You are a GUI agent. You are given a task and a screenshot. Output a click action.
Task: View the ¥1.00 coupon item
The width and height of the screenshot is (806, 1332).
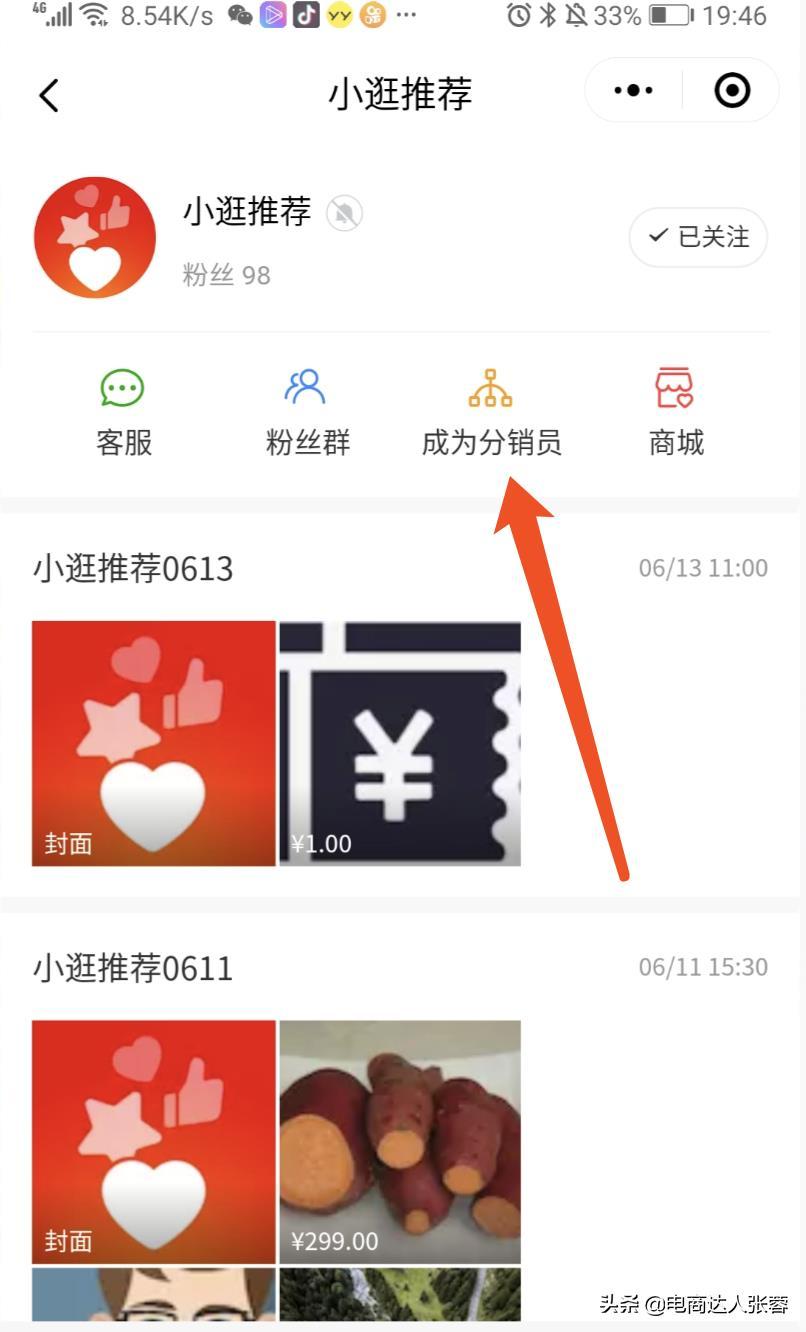tap(400, 744)
